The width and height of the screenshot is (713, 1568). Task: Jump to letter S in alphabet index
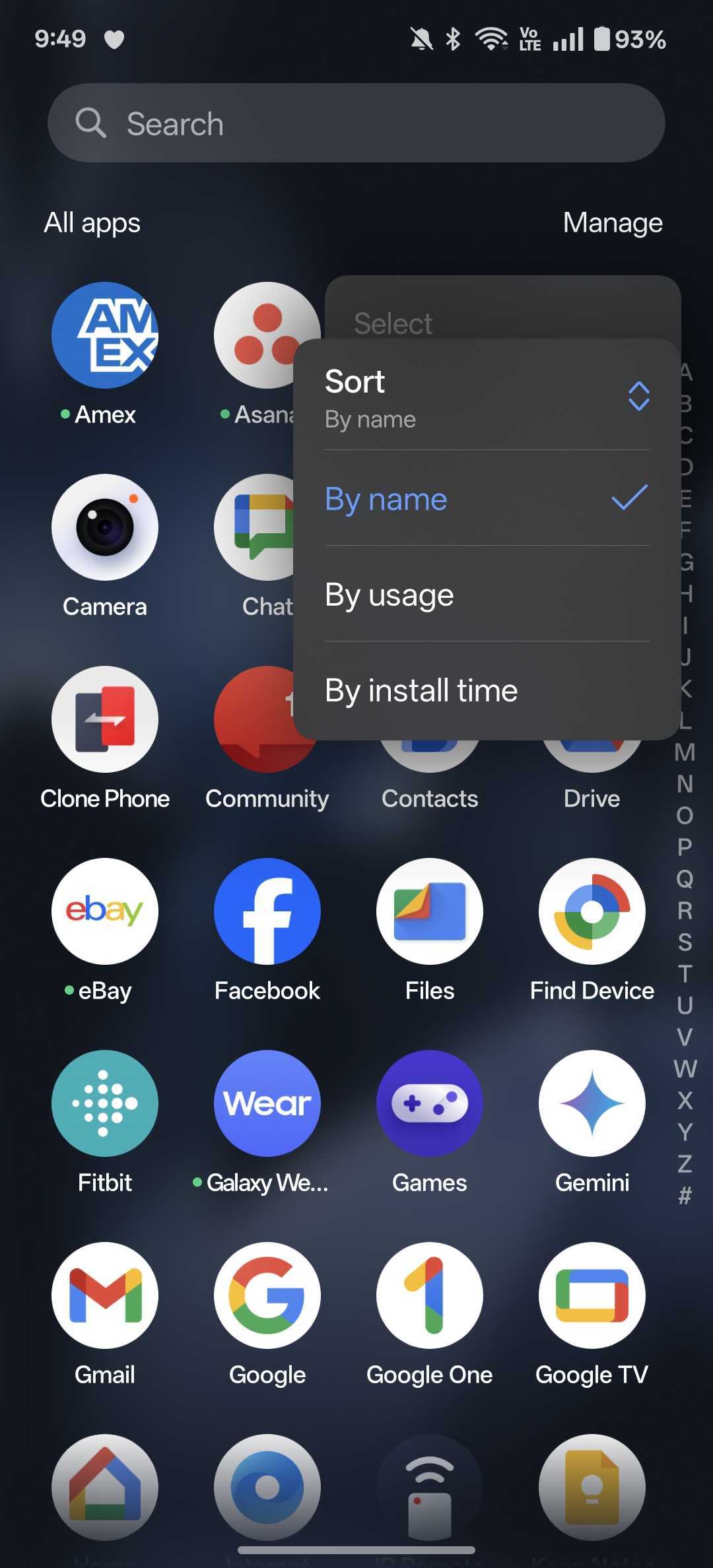tap(685, 942)
